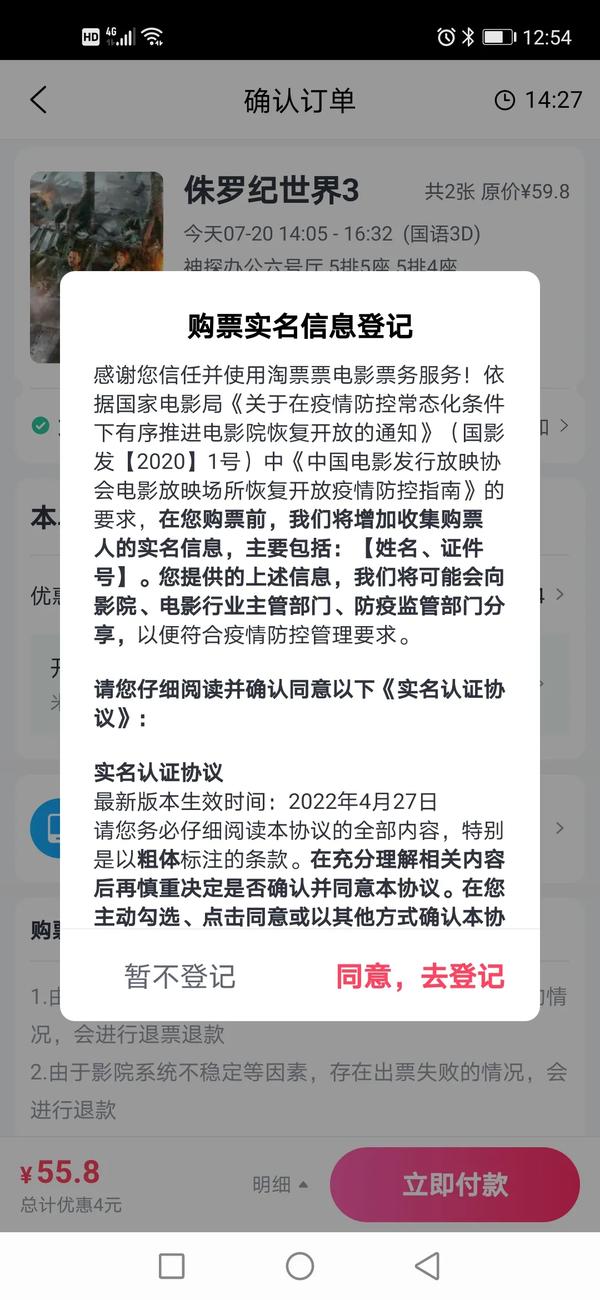Choose 暂不登记 to skip registration
This screenshot has width=600, height=1300.
point(180,976)
